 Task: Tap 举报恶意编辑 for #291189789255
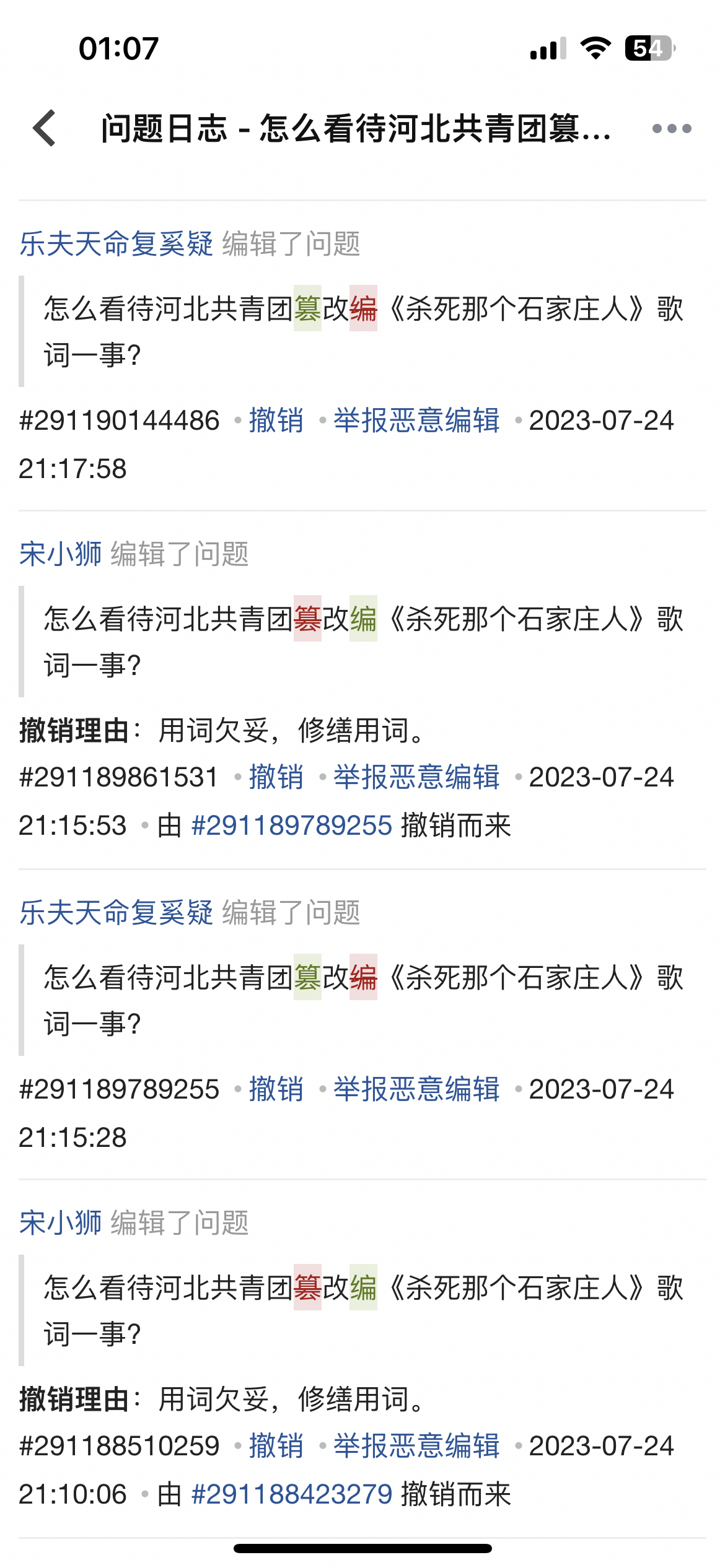[x=416, y=1089]
